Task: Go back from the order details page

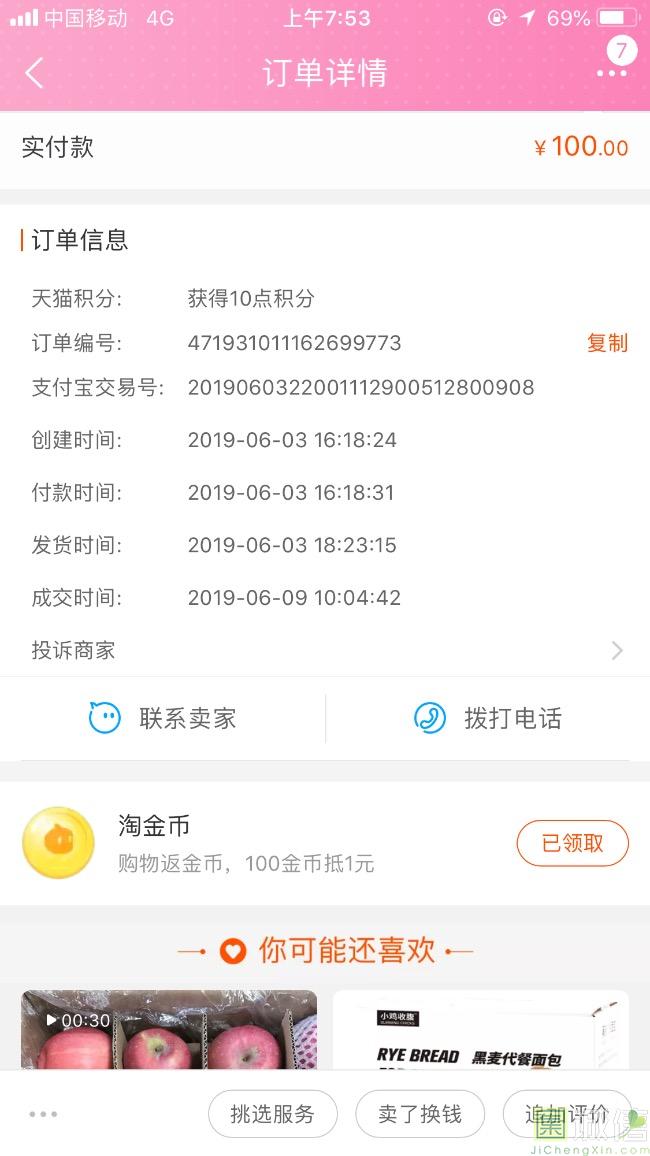Action: 35,73
